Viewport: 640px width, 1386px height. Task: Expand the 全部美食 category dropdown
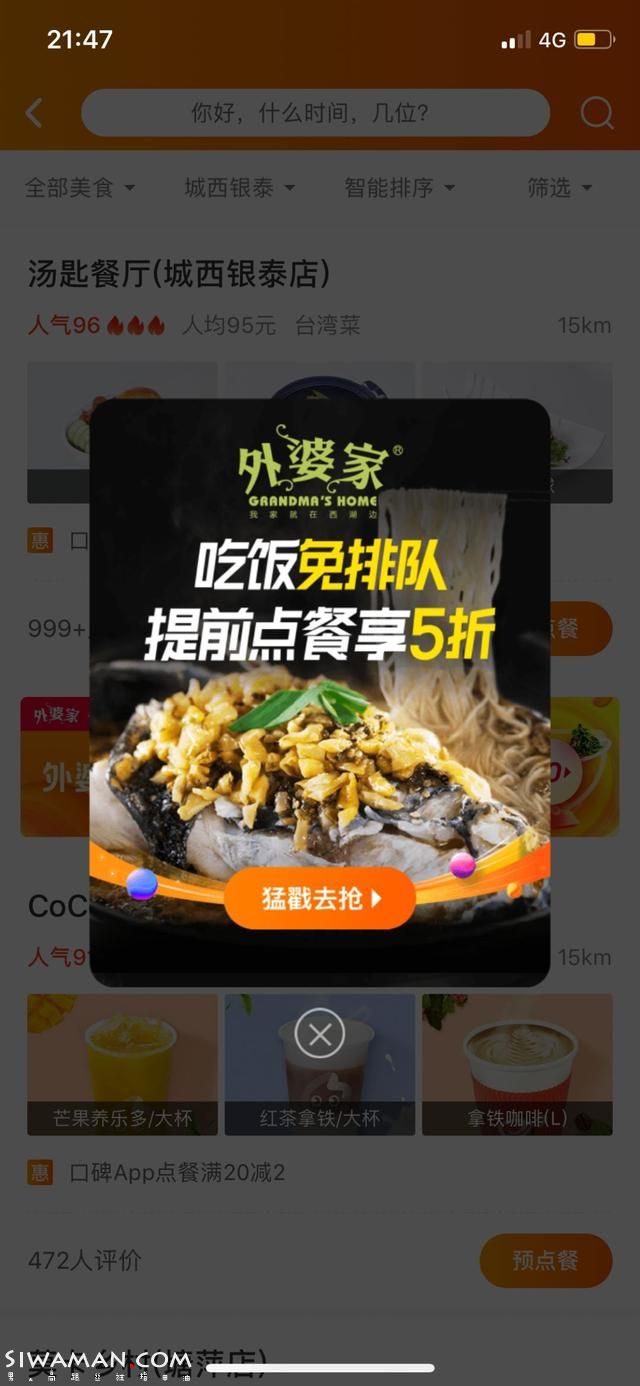pyautogui.click(x=80, y=188)
